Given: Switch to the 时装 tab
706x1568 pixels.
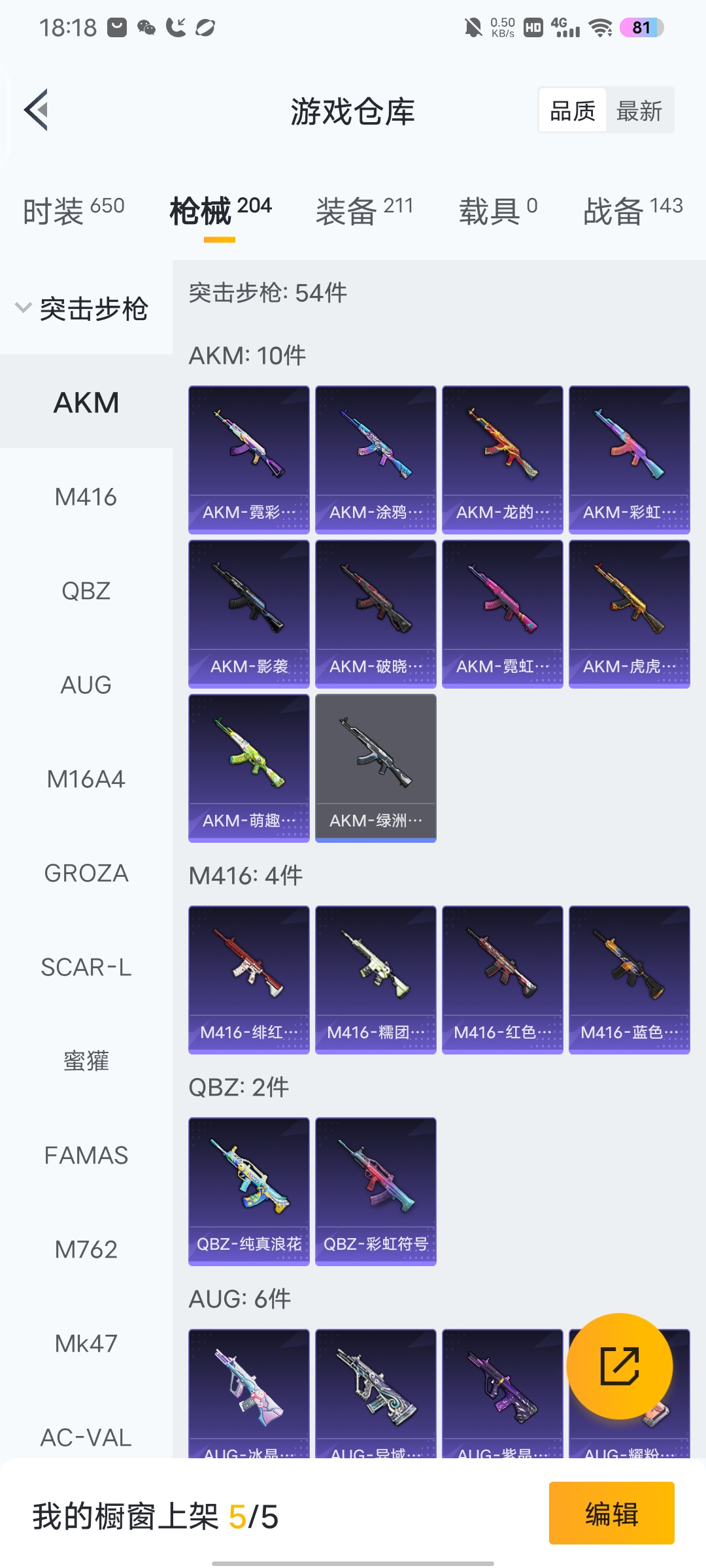Looking at the screenshot, I should coord(73,210).
